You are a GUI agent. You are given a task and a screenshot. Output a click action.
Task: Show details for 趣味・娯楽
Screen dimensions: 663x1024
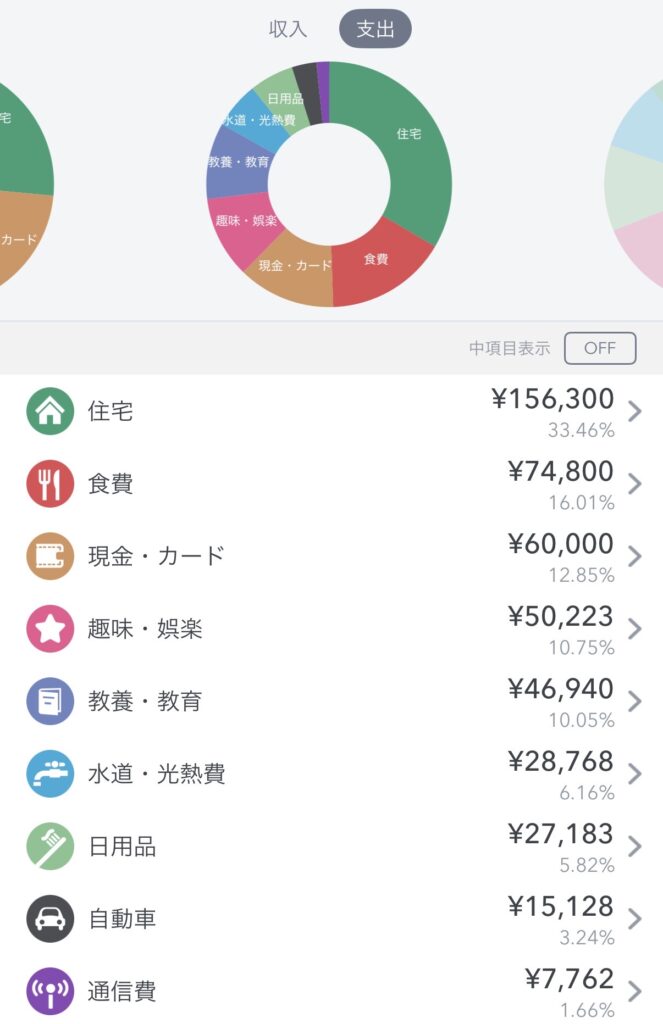click(331, 629)
